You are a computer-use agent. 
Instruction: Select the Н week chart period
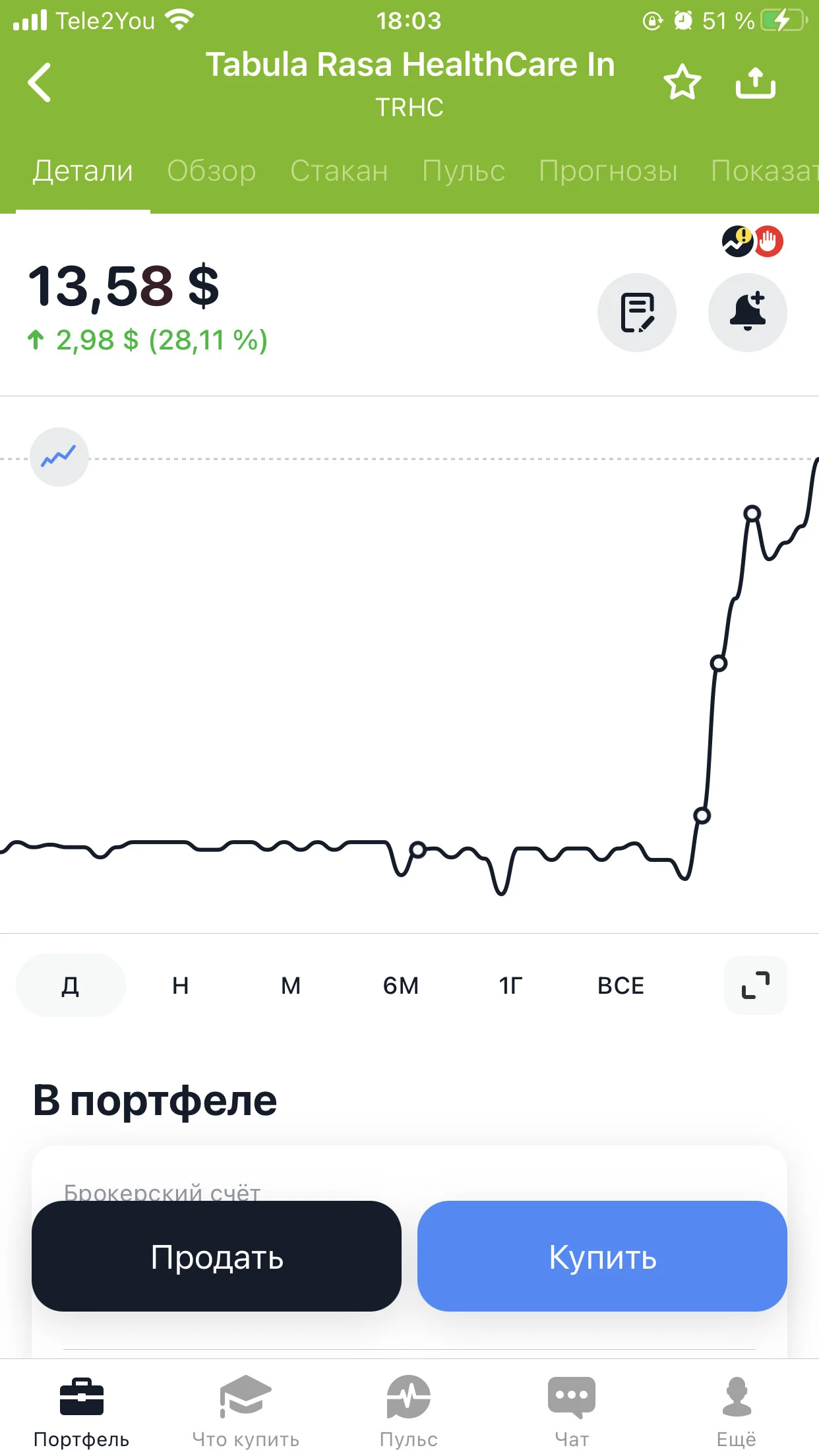pyautogui.click(x=181, y=985)
